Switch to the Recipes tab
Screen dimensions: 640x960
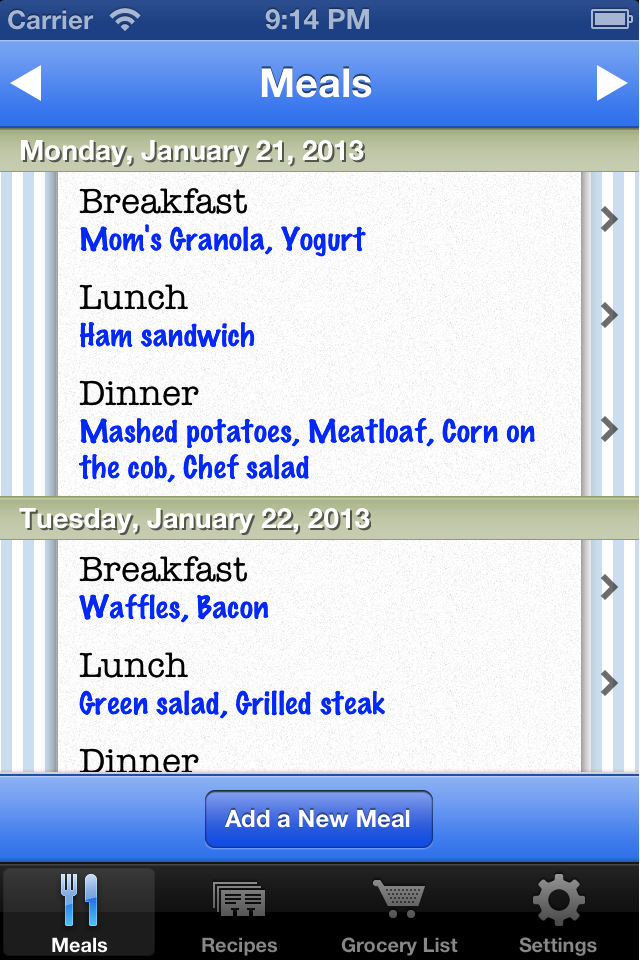(x=239, y=912)
